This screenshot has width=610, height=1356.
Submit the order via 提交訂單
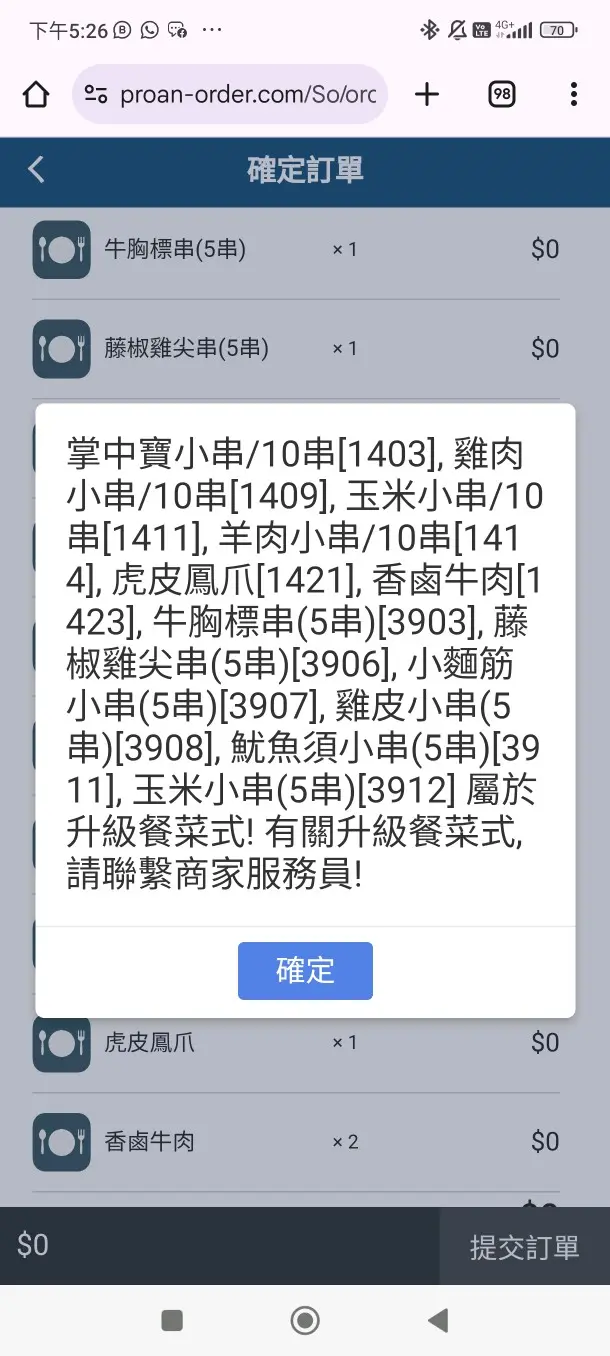tap(524, 1246)
